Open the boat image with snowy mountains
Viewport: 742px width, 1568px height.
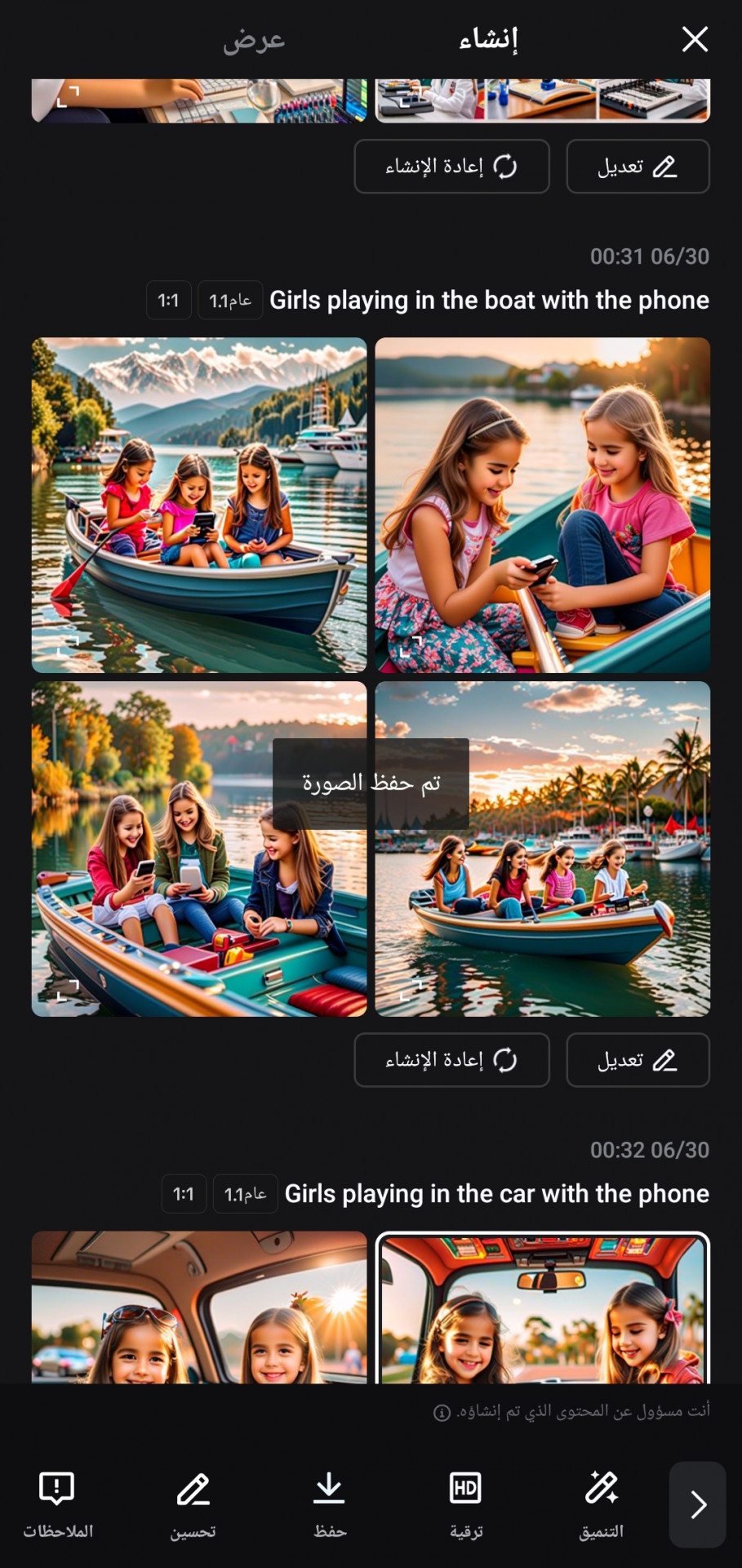199,505
